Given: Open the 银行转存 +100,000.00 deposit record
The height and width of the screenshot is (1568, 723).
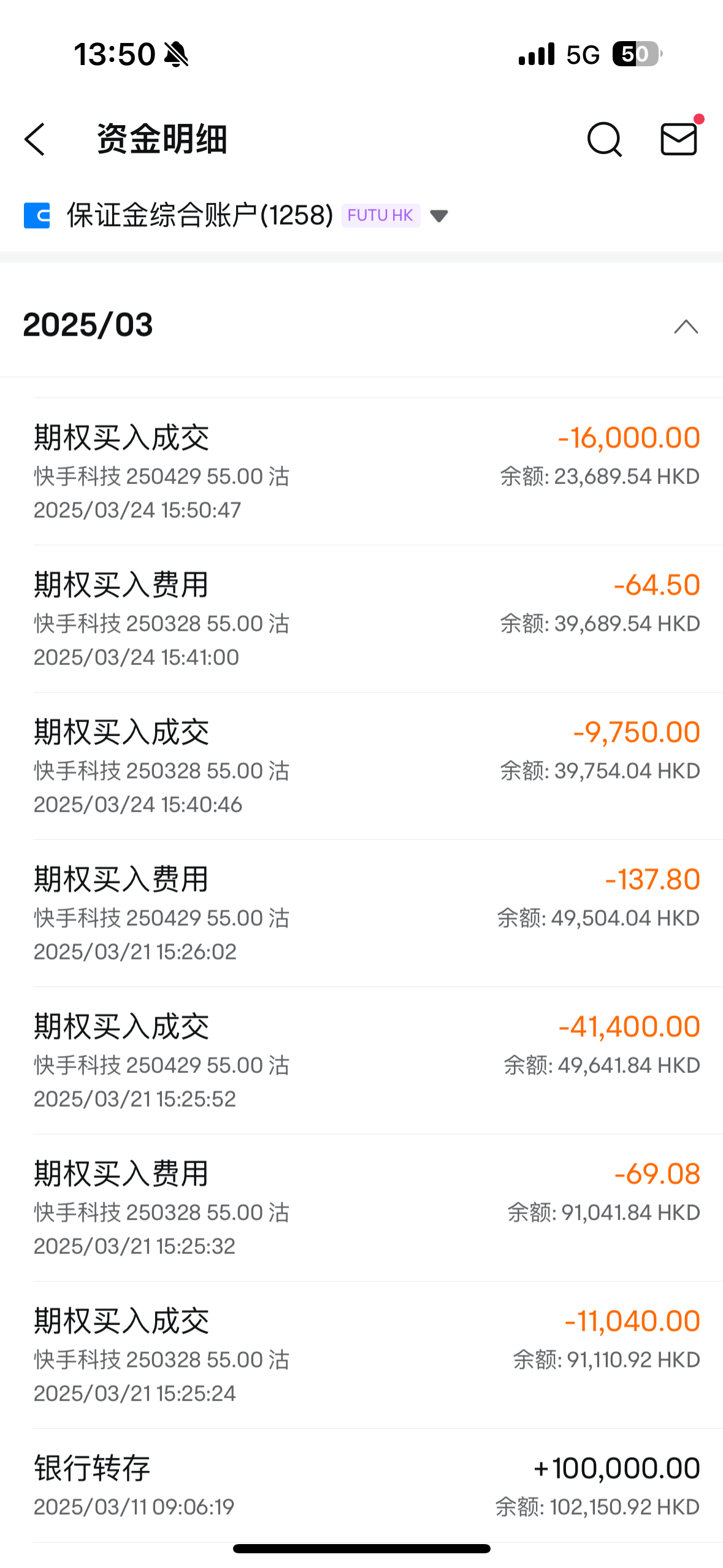Looking at the screenshot, I should pyautogui.click(x=366, y=1486).
